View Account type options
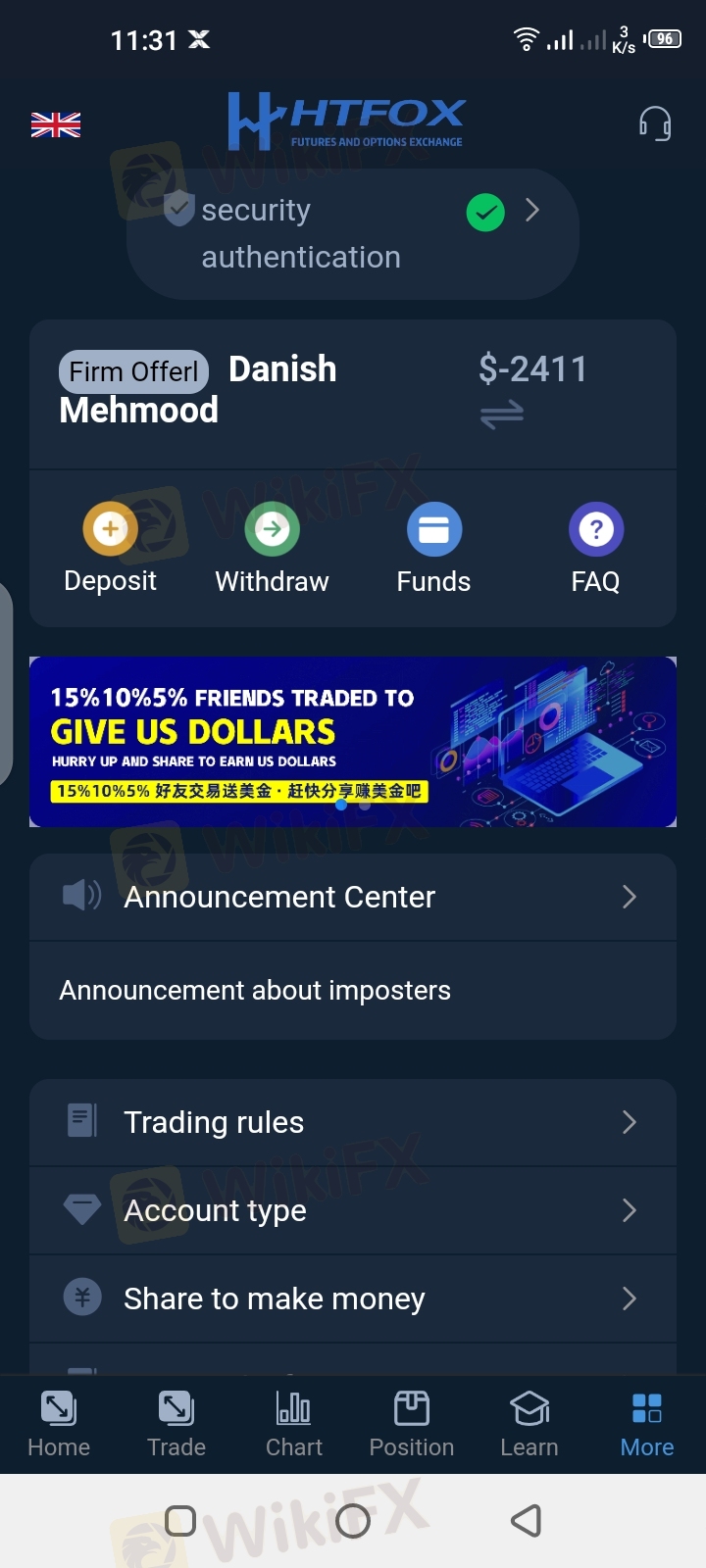This screenshot has width=706, height=1568. (353, 1210)
